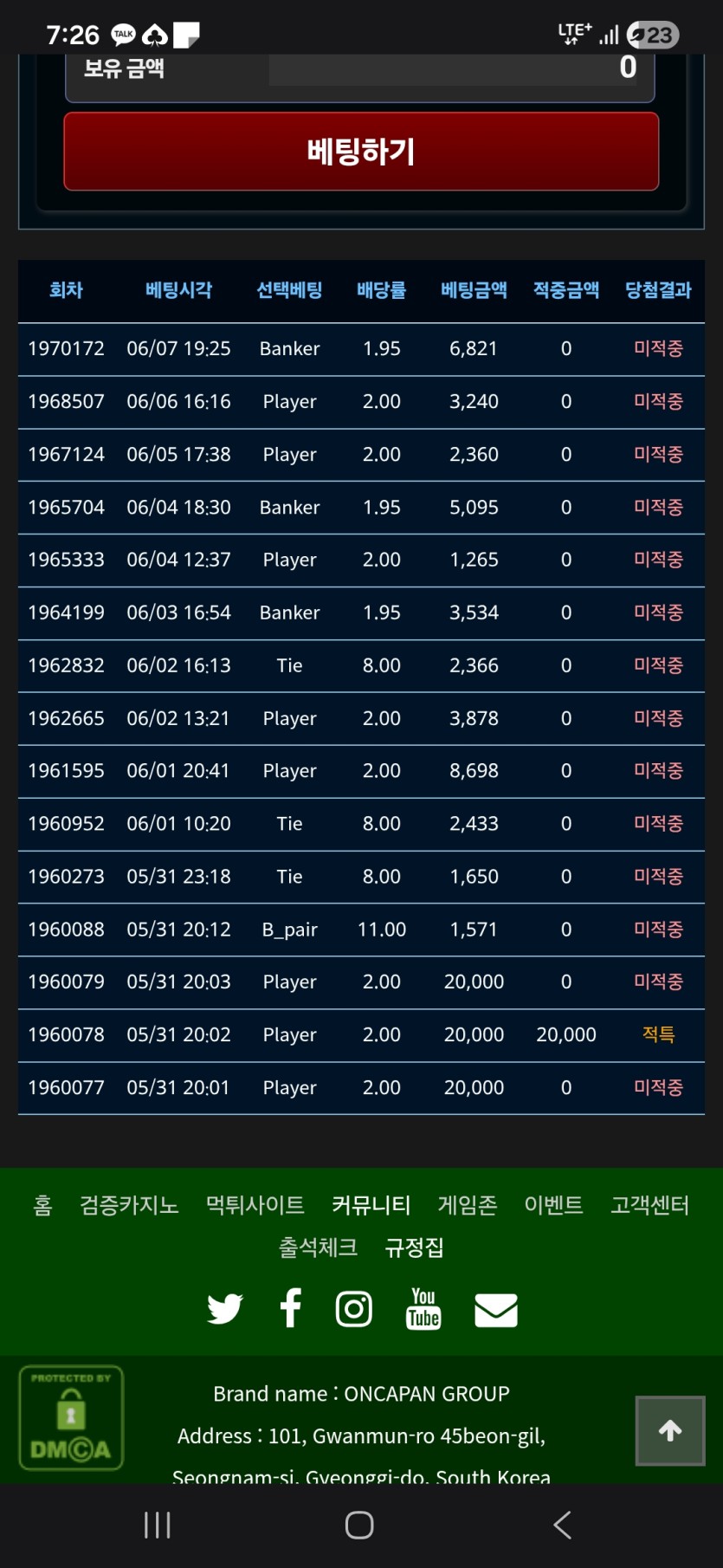This screenshot has width=723, height=1568.
Task: Open the 홈 footer link
Action: [42, 1205]
